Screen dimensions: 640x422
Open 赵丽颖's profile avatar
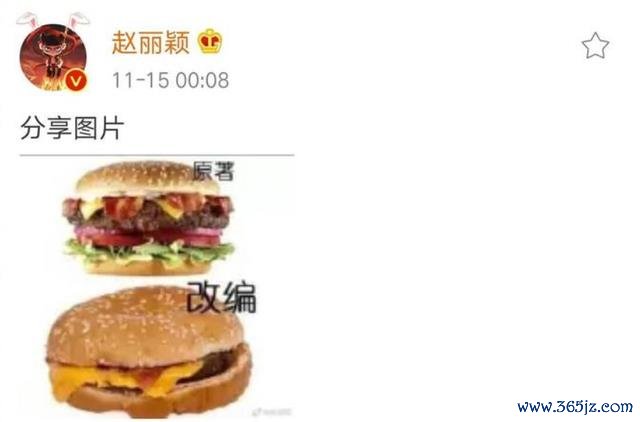click(53, 56)
